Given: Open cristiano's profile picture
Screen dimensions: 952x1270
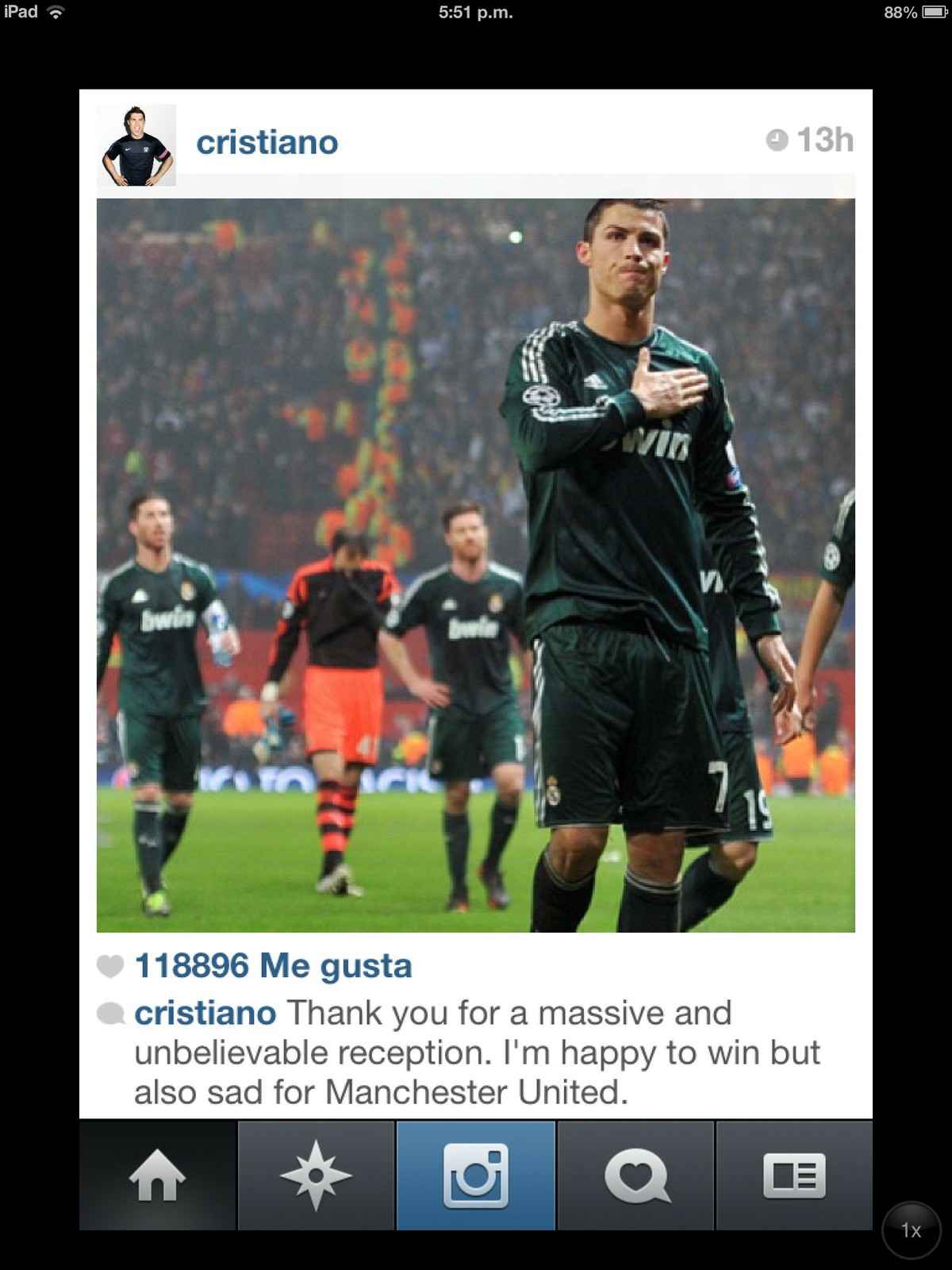Looking at the screenshot, I should 136,145.
